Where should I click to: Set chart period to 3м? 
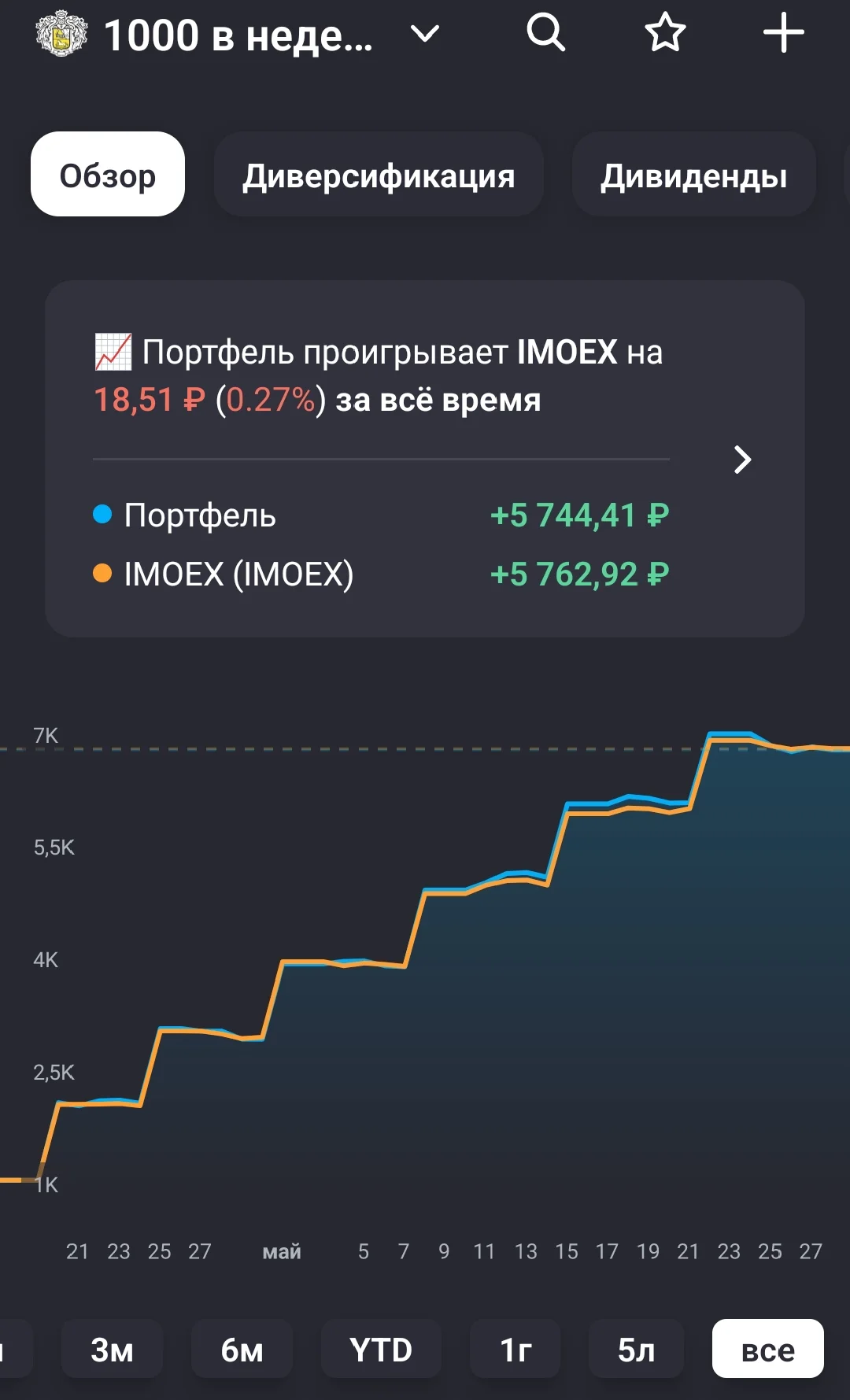(112, 1350)
